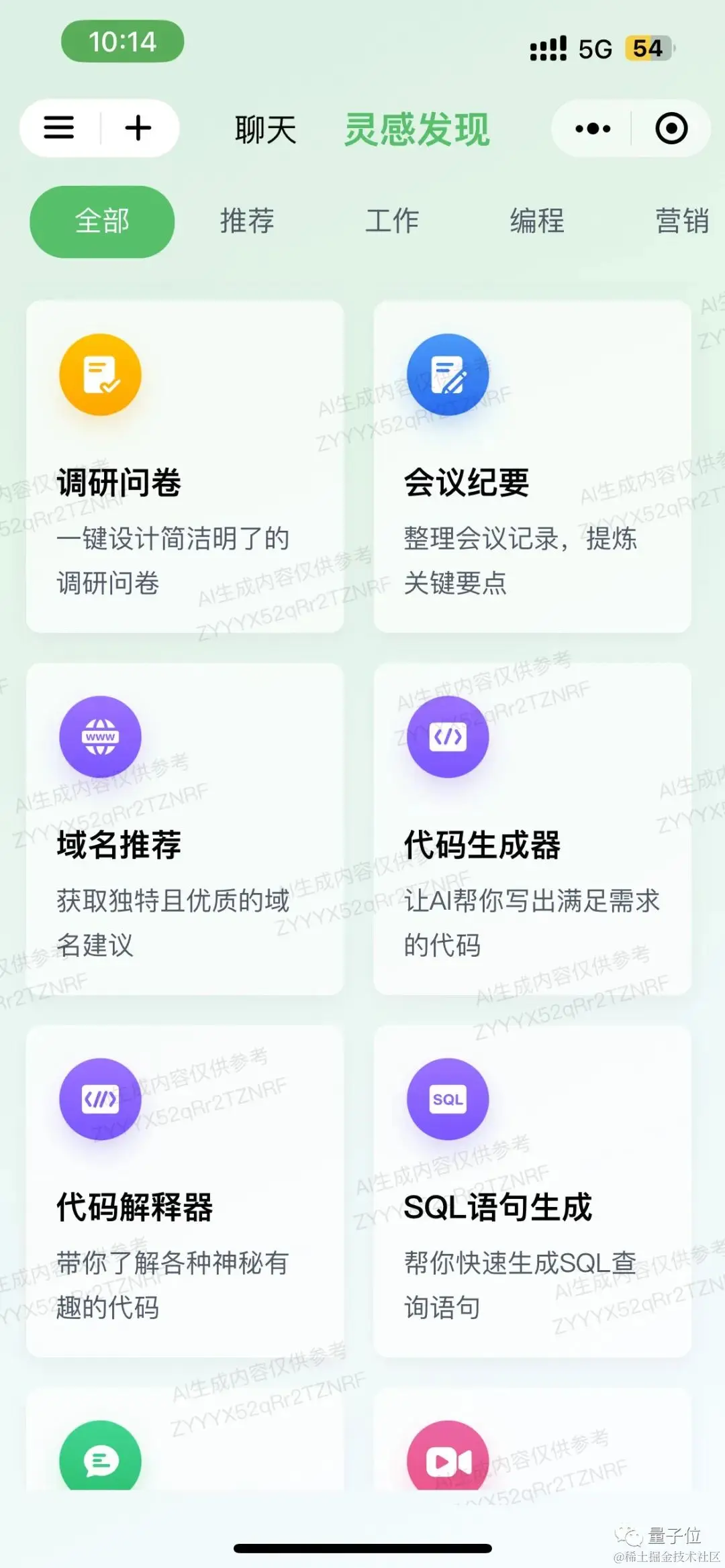Tap the SQL语句生成 SQL icon

pos(447,1099)
